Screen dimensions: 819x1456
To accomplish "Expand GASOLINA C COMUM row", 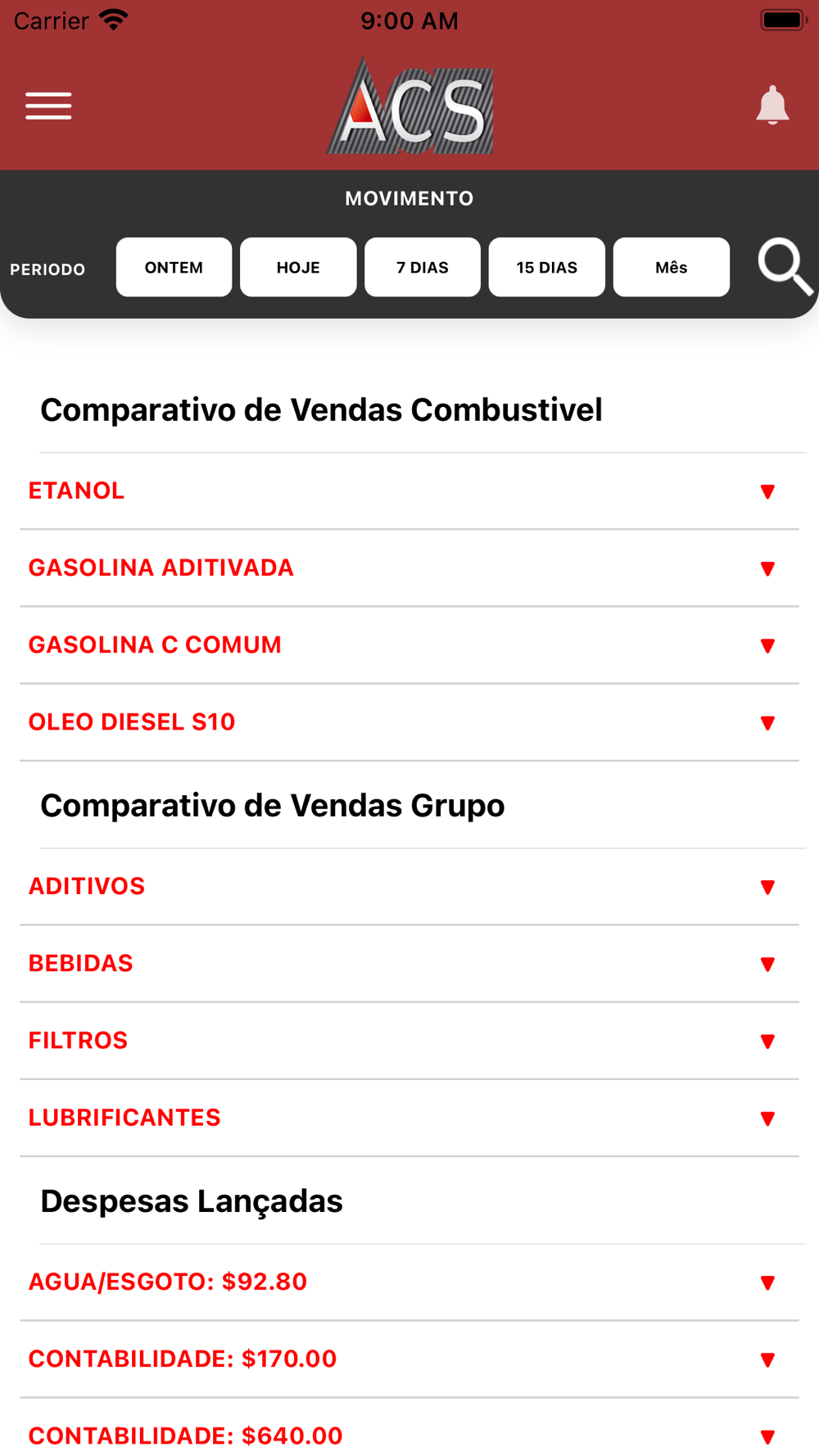I will (409, 644).
